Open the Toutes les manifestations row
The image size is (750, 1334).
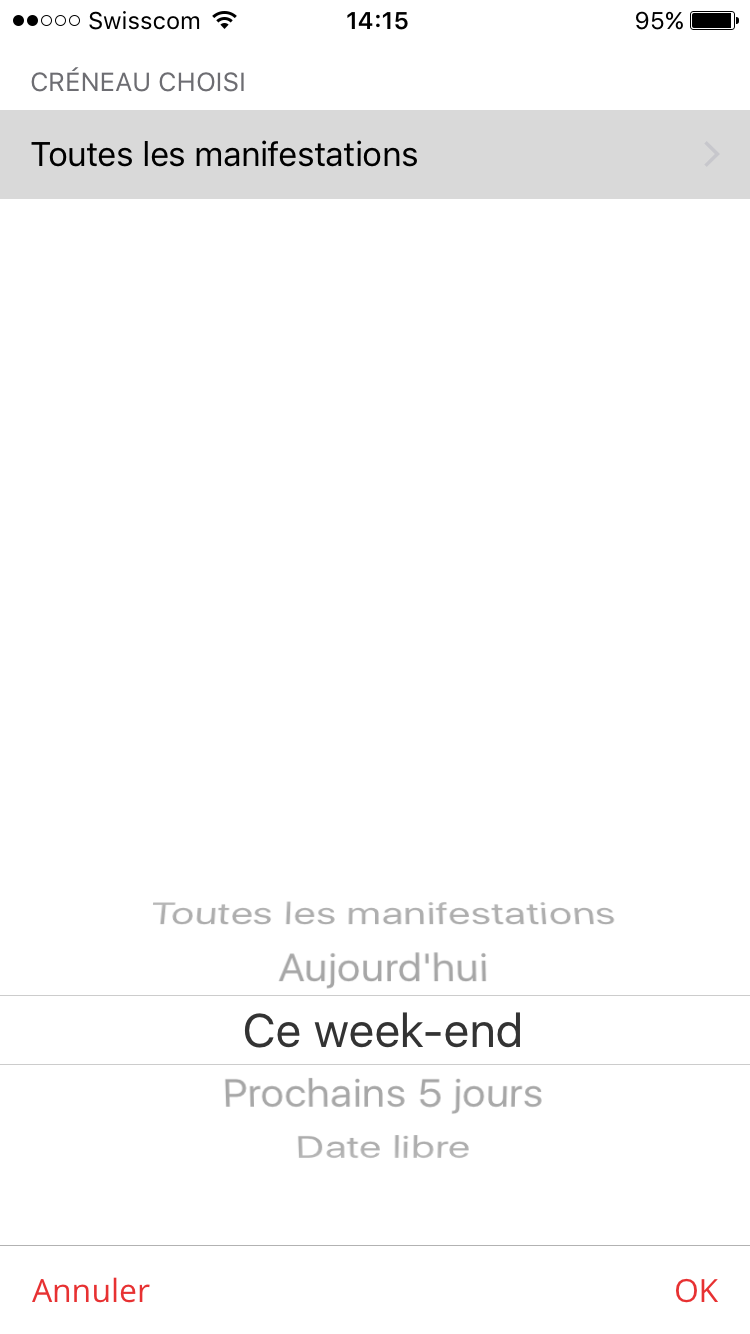pyautogui.click(x=375, y=154)
